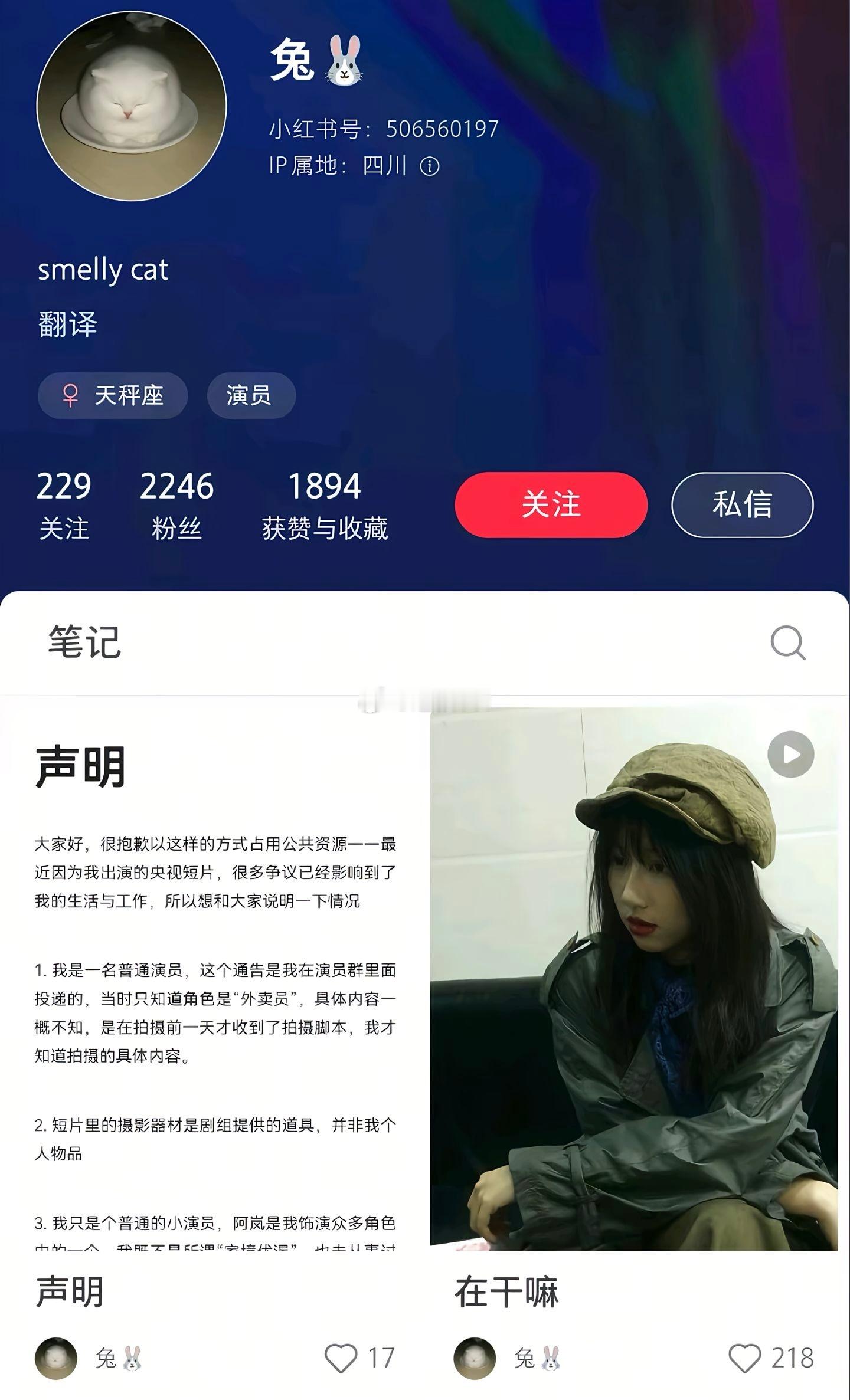Click the 天秤座 zodiac tag
The width and height of the screenshot is (850, 1400).
click(113, 396)
